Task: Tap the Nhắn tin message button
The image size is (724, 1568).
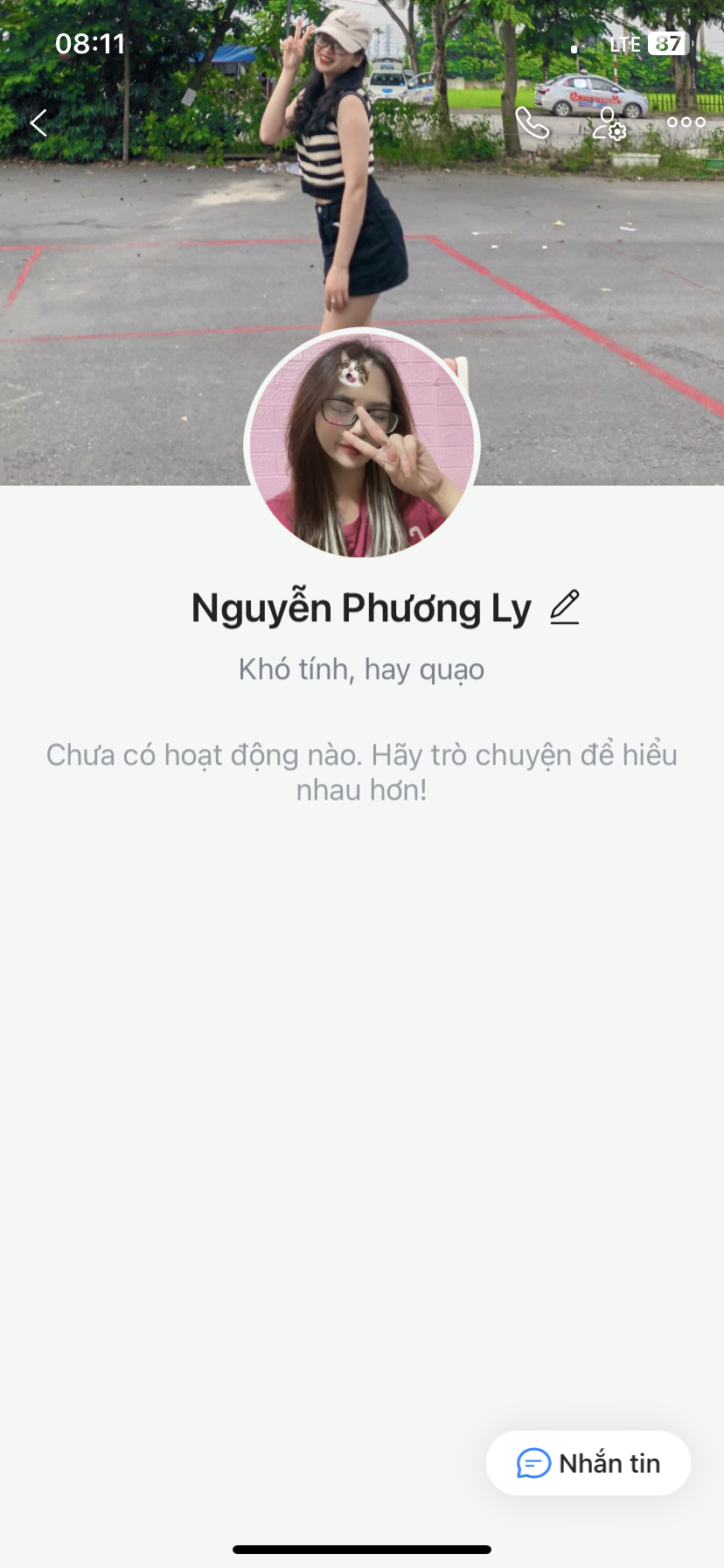Action: (x=588, y=1463)
